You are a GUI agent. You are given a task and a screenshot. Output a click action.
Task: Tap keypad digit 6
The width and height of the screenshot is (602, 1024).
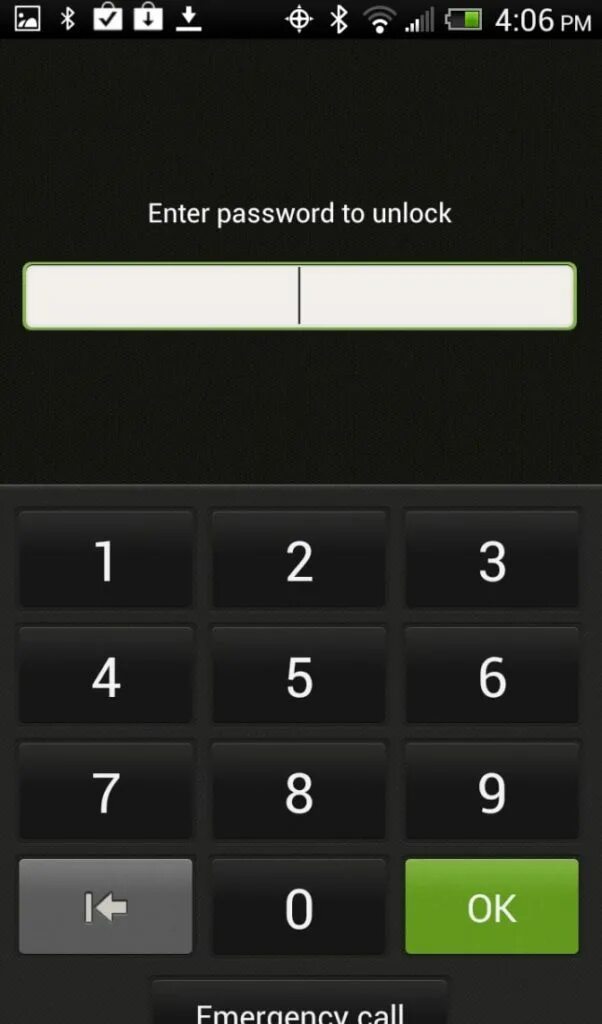(x=492, y=677)
